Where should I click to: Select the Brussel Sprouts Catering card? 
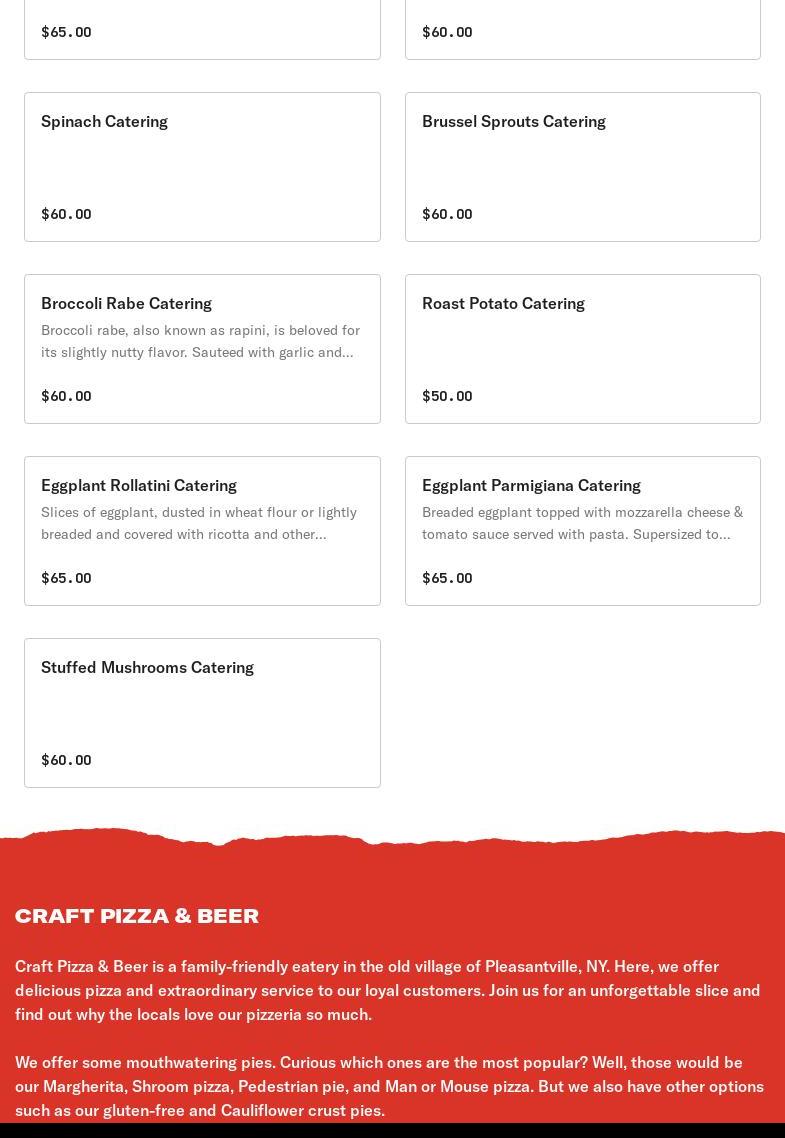click(x=582, y=167)
